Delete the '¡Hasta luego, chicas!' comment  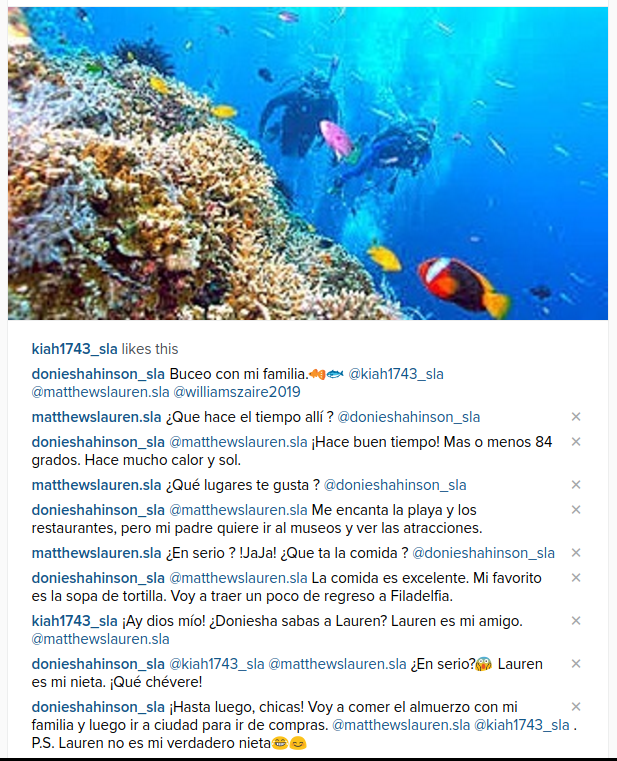(x=576, y=707)
